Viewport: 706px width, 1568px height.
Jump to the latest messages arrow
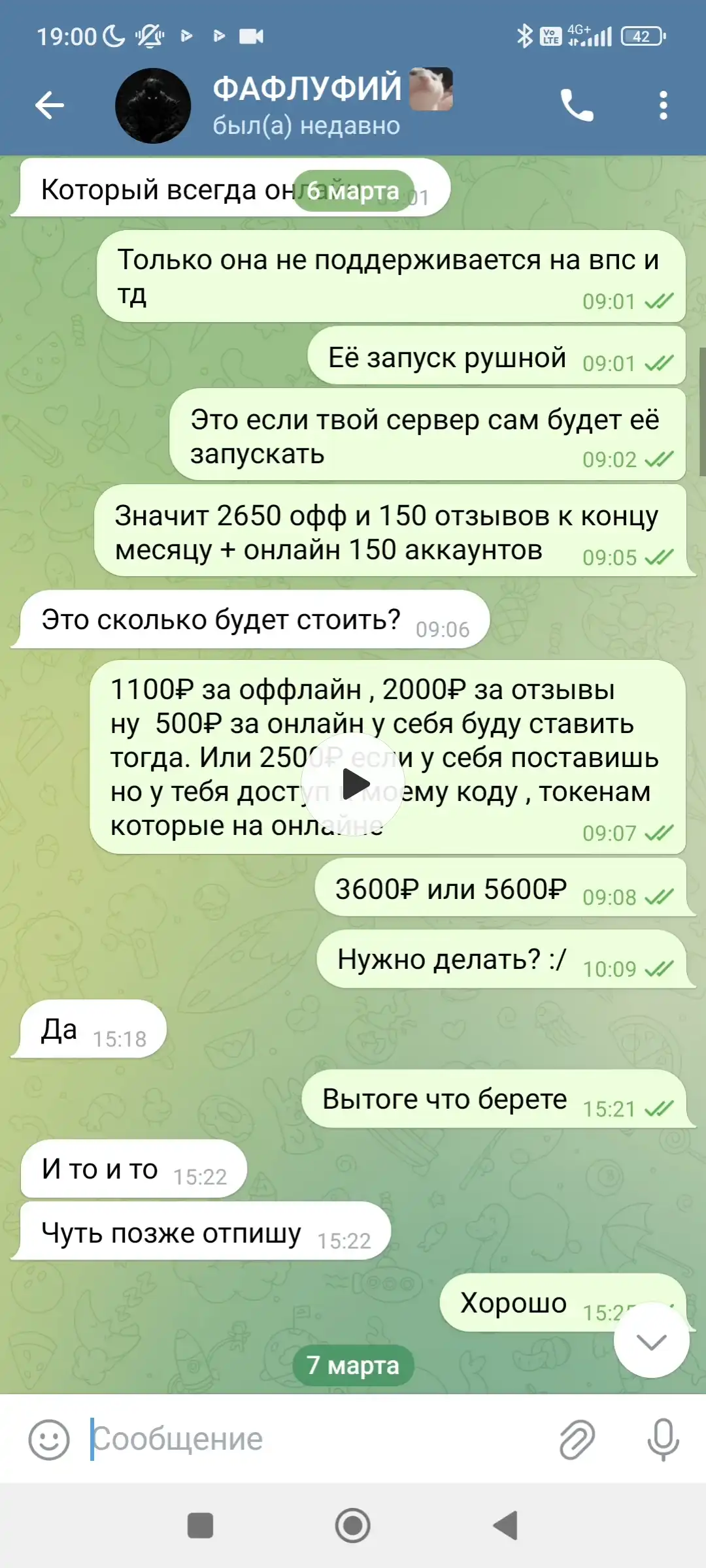click(652, 1341)
